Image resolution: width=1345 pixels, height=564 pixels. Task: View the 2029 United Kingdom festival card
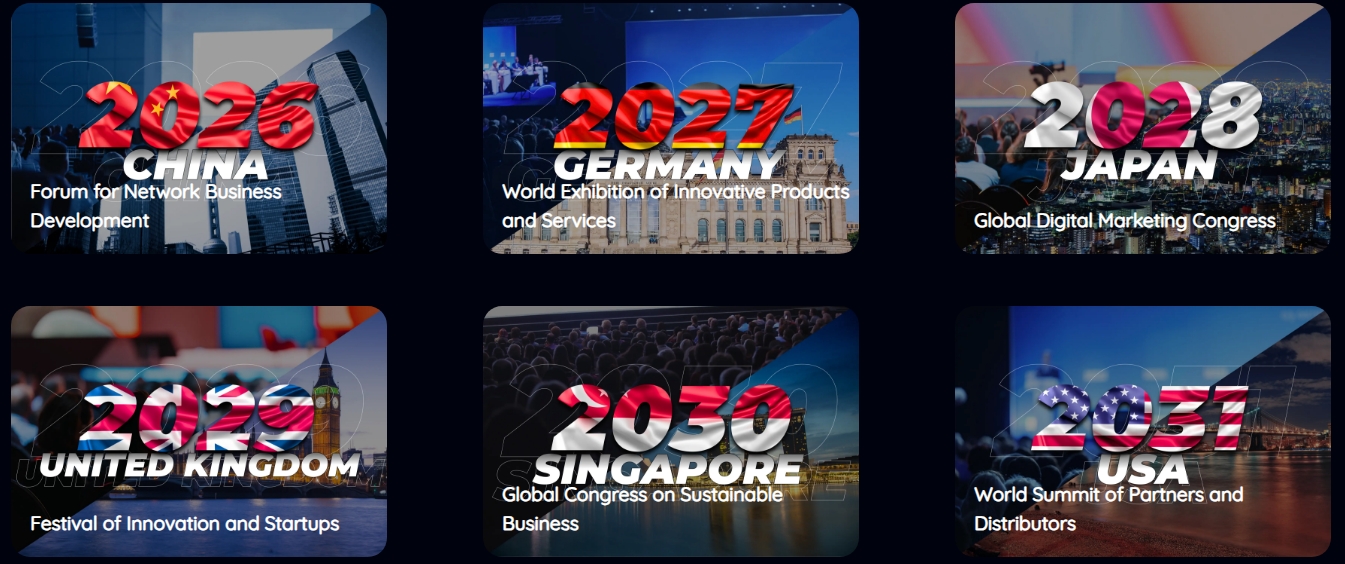pyautogui.click(x=198, y=431)
